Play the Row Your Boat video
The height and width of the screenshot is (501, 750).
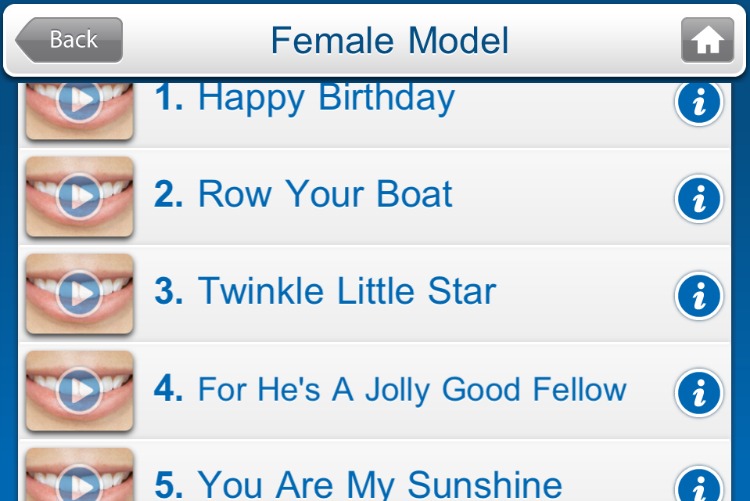pyautogui.click(x=79, y=196)
